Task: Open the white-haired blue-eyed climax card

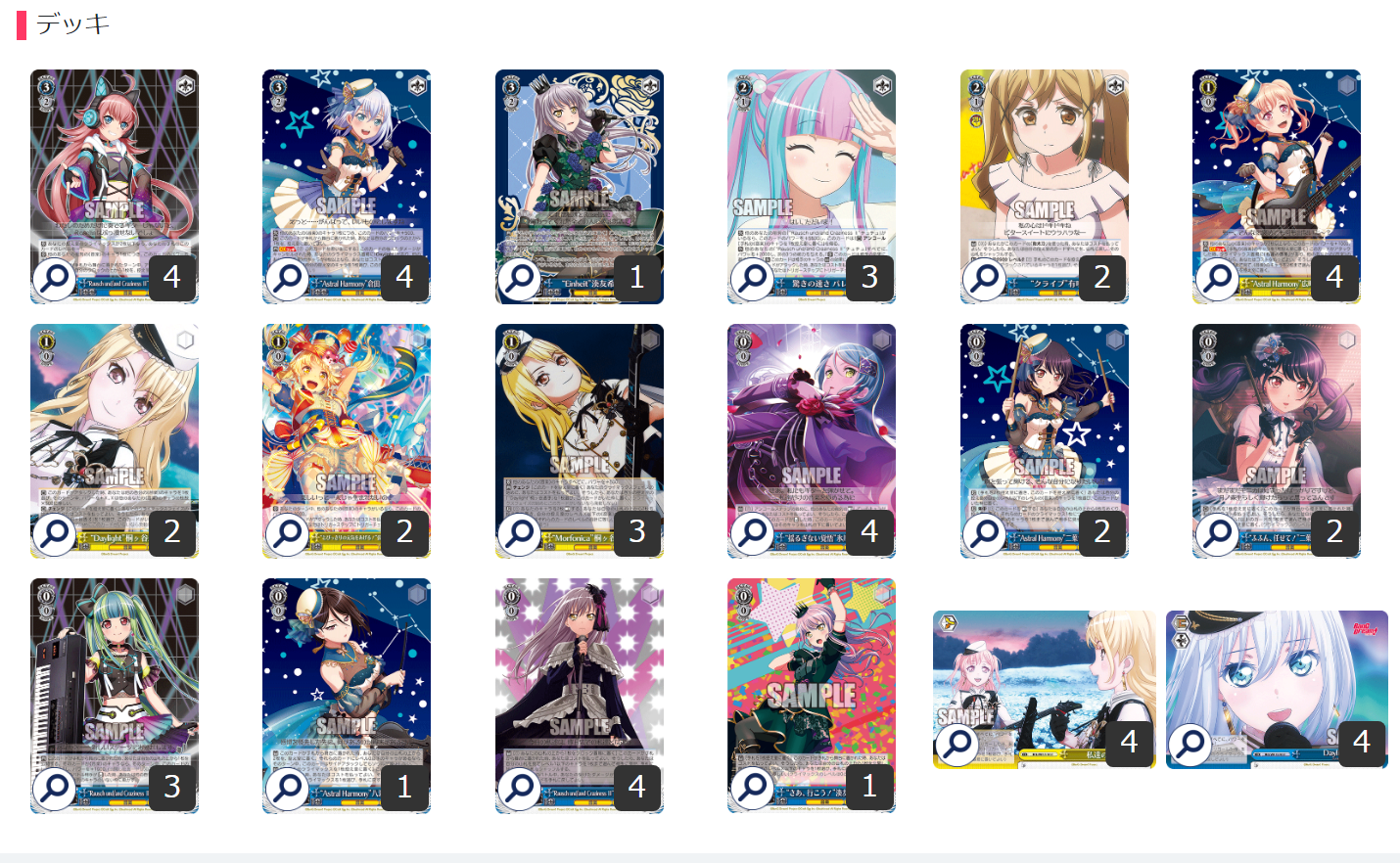Action: [1190, 745]
